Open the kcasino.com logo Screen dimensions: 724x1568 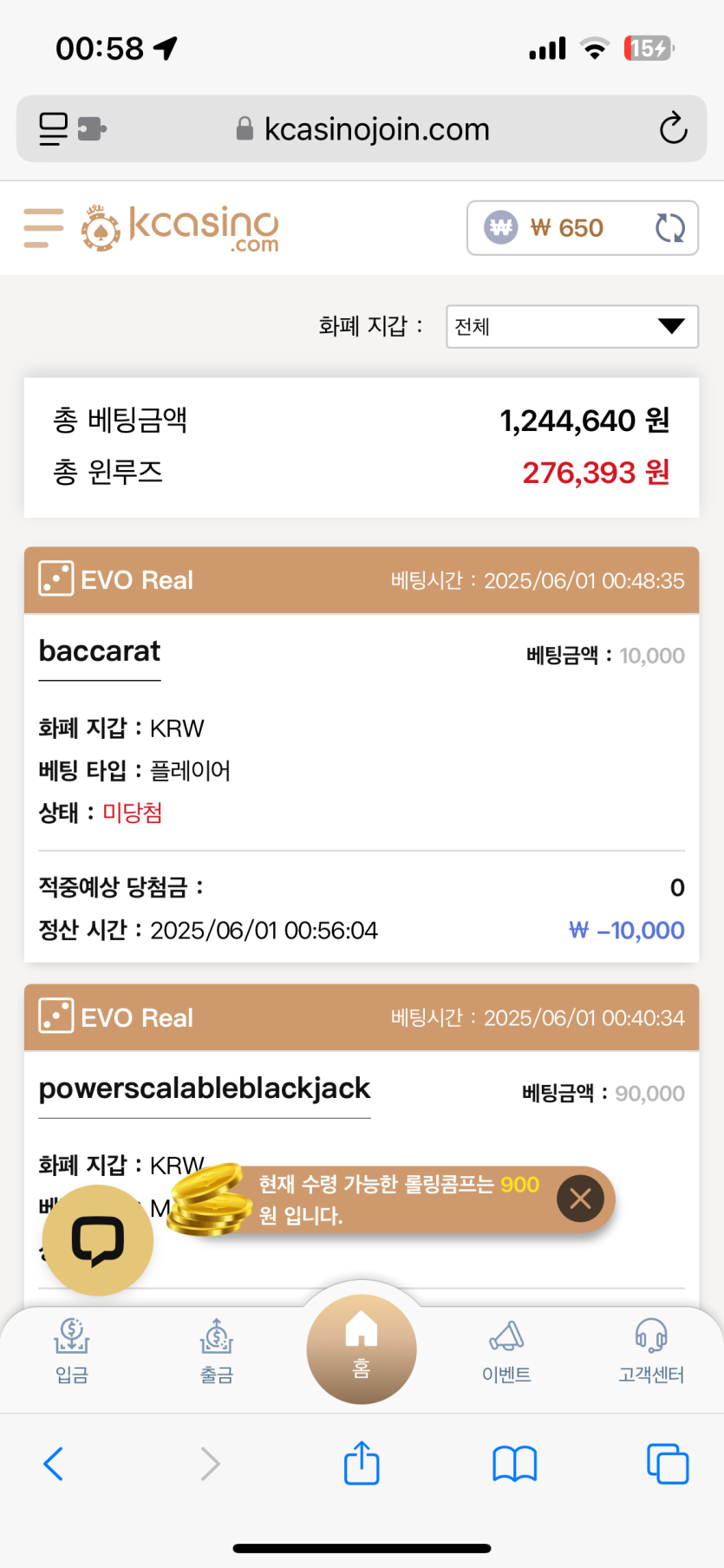tap(180, 228)
